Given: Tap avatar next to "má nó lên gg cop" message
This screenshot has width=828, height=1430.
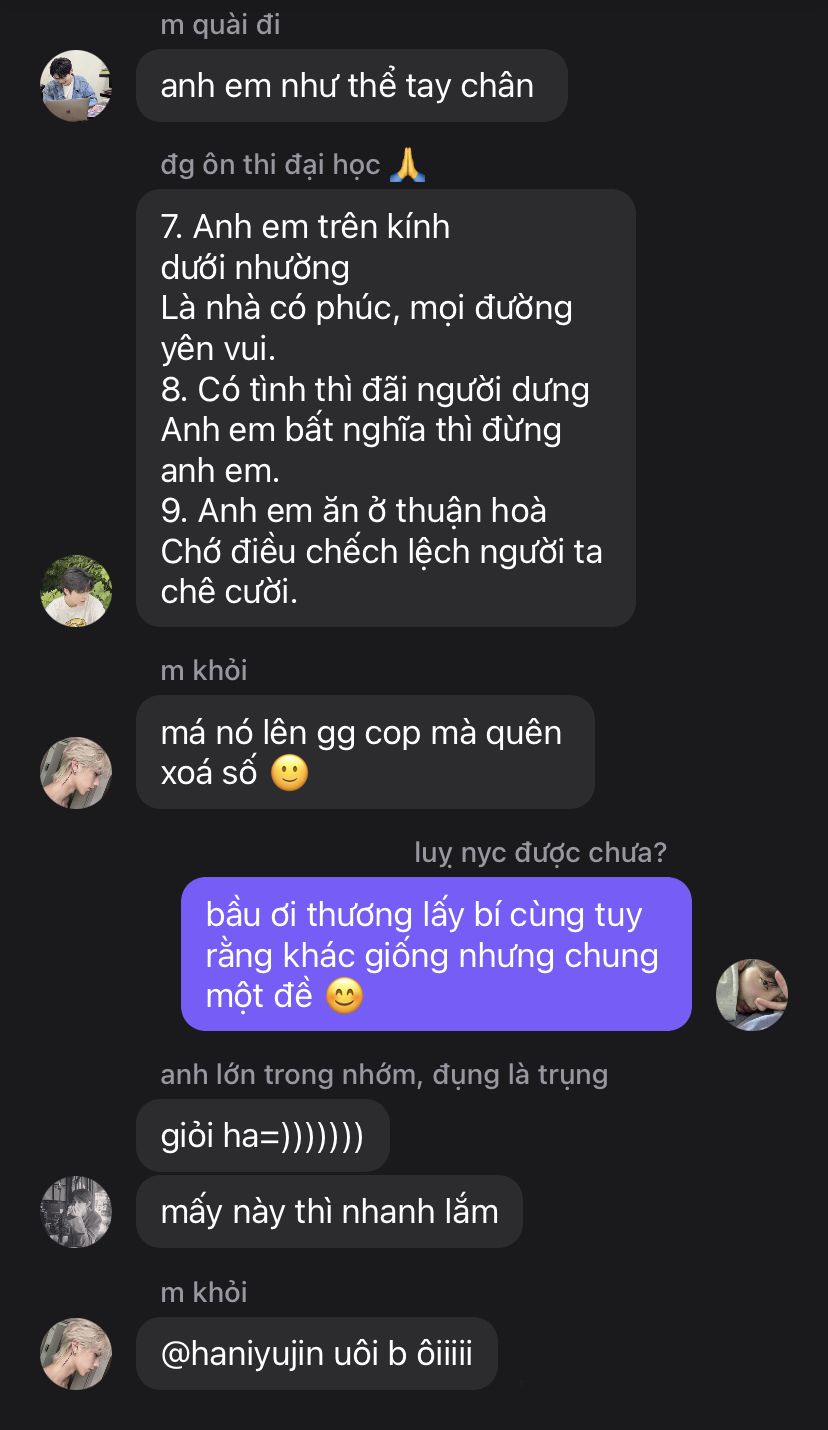Looking at the screenshot, I should point(76,773).
